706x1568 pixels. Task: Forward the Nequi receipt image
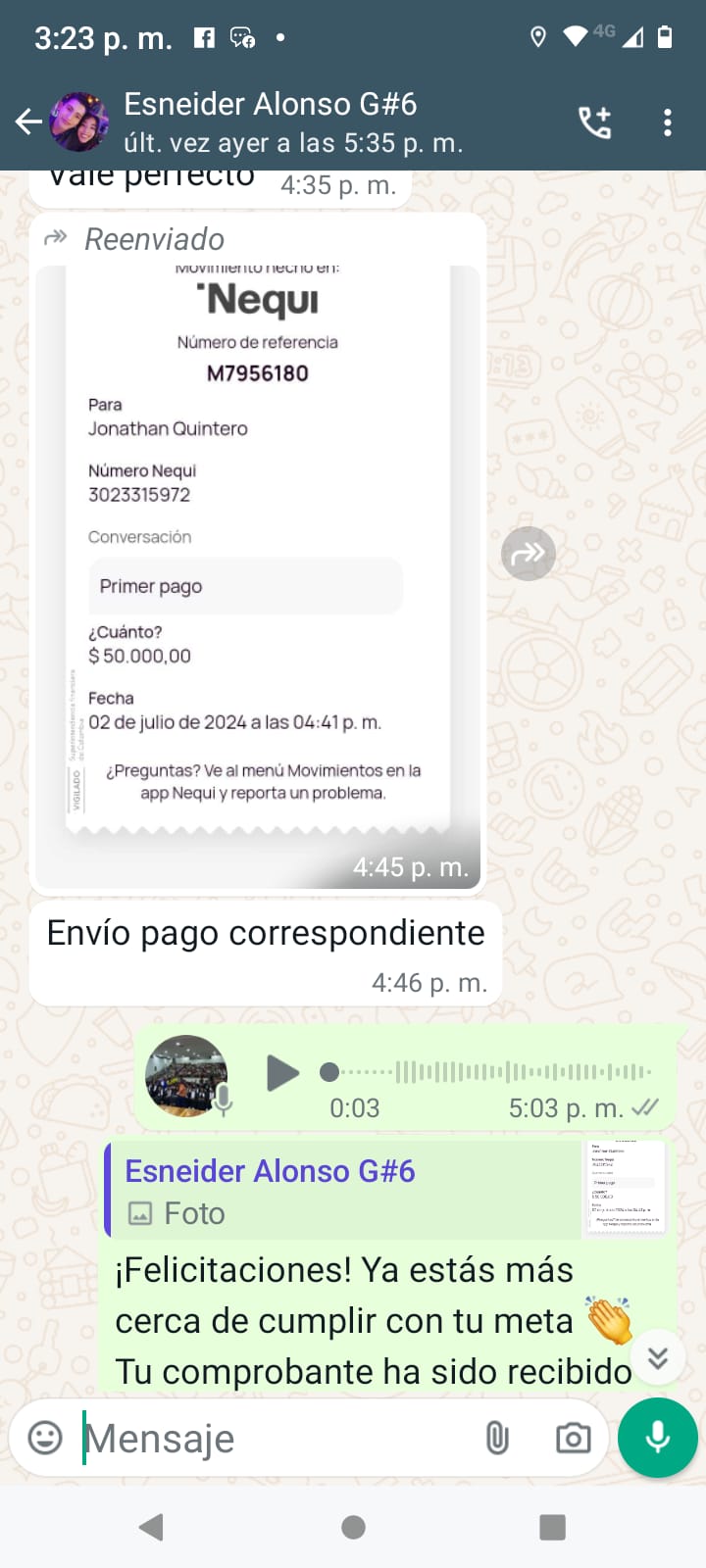coord(529,555)
